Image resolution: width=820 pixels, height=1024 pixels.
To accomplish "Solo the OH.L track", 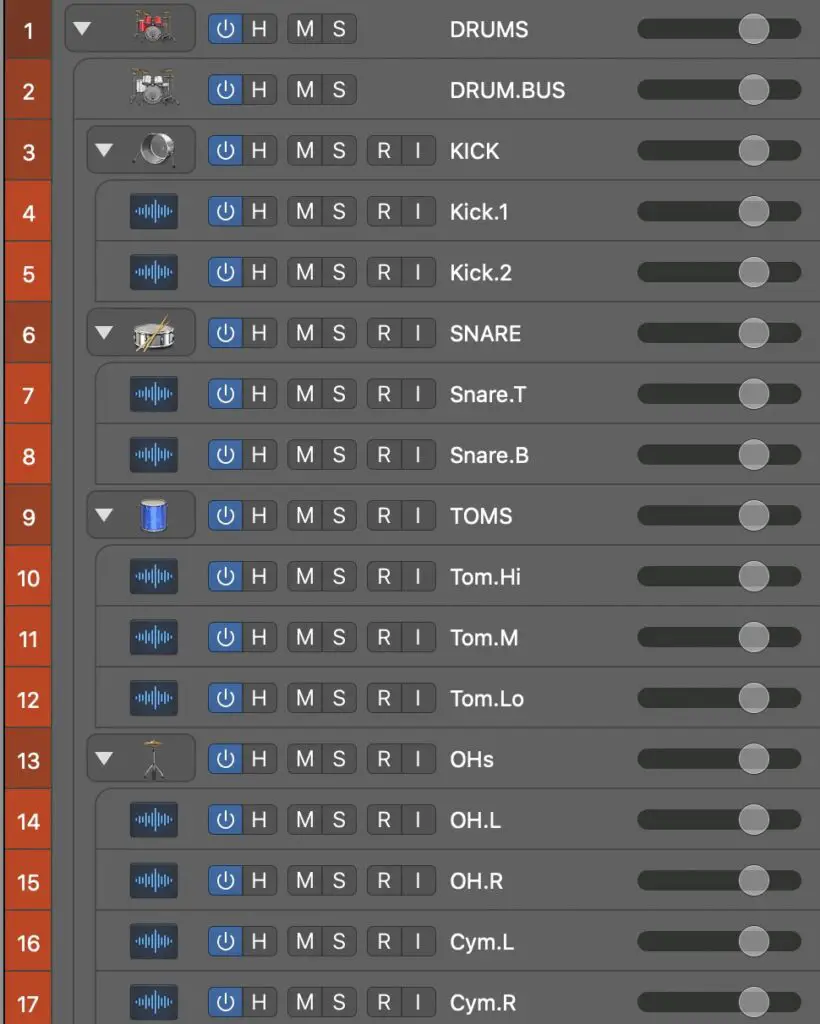I will point(339,820).
